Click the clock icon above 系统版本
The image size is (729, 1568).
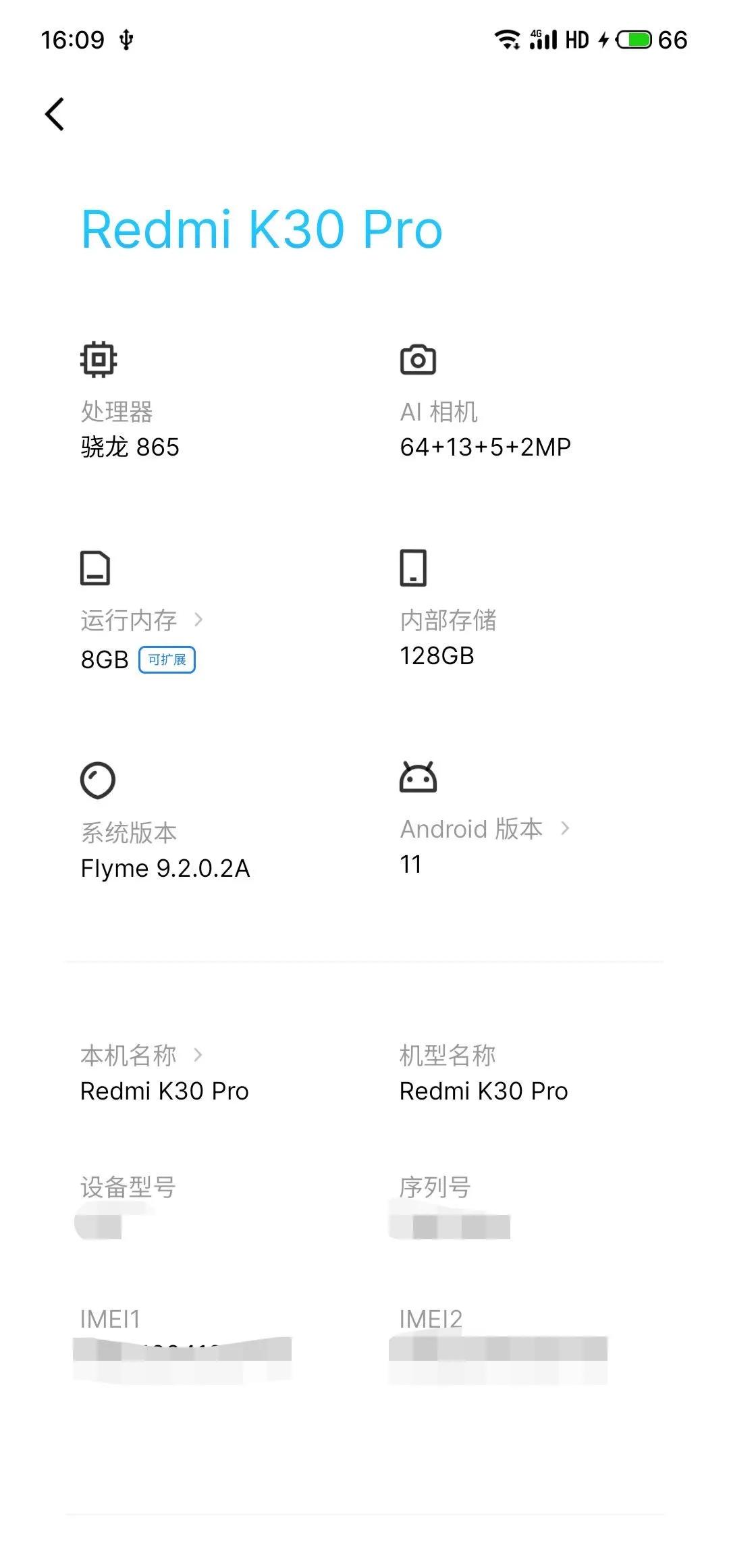(x=99, y=778)
